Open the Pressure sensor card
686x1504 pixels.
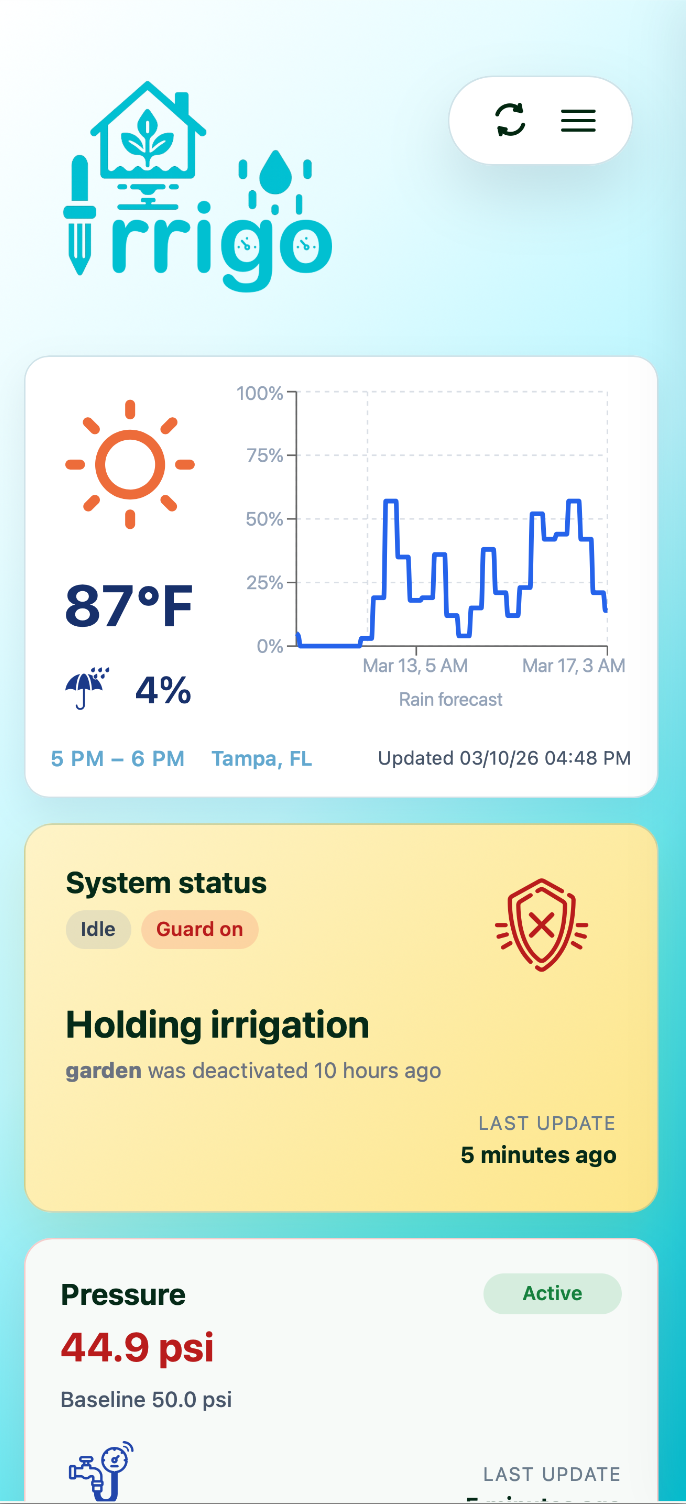(340, 1370)
